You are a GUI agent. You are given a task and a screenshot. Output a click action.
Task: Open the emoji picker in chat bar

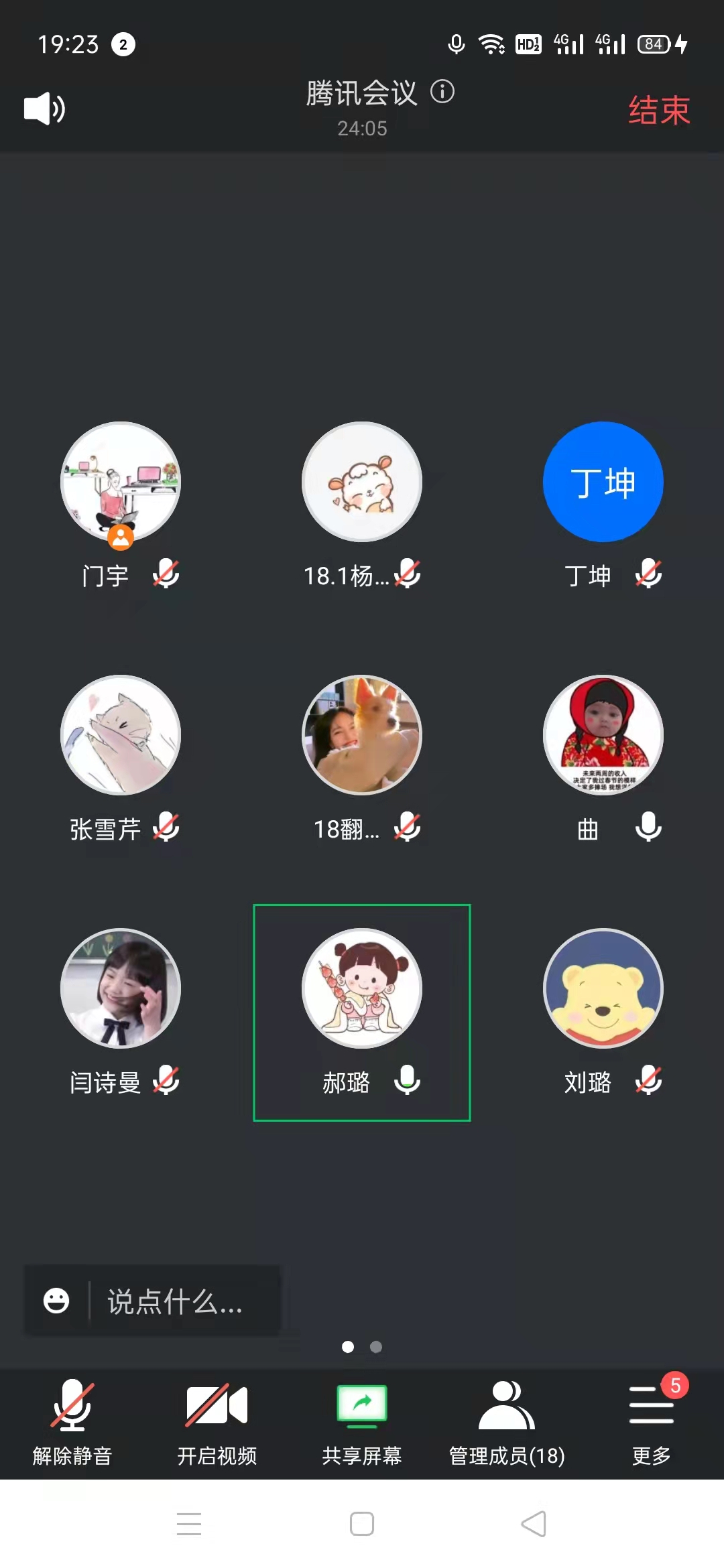point(56,1301)
